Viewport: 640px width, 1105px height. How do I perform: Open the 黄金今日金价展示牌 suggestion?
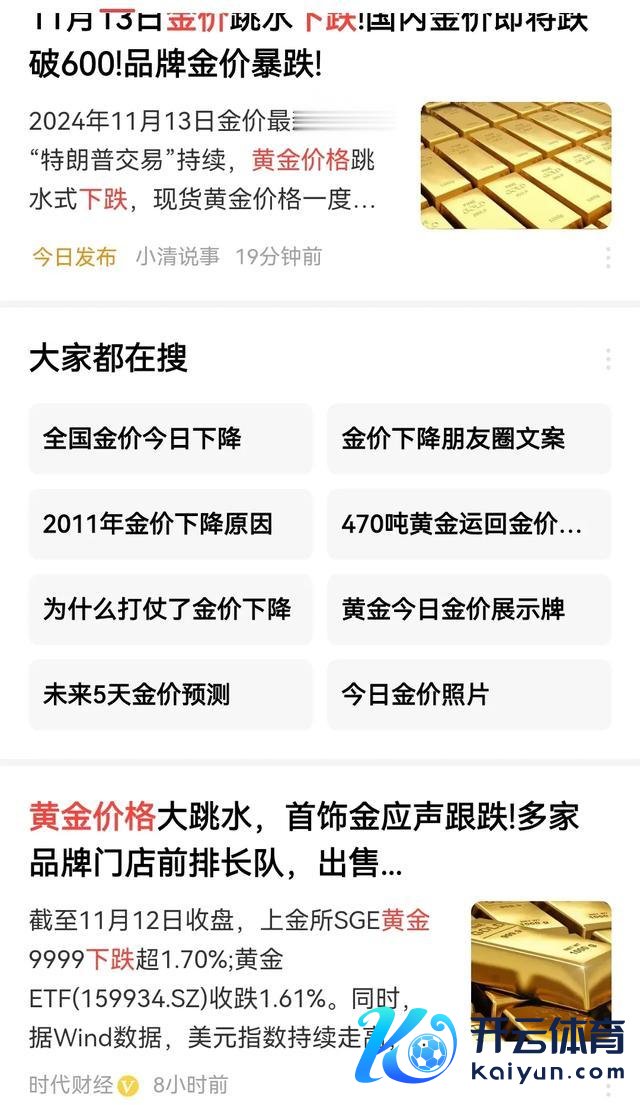(x=468, y=609)
